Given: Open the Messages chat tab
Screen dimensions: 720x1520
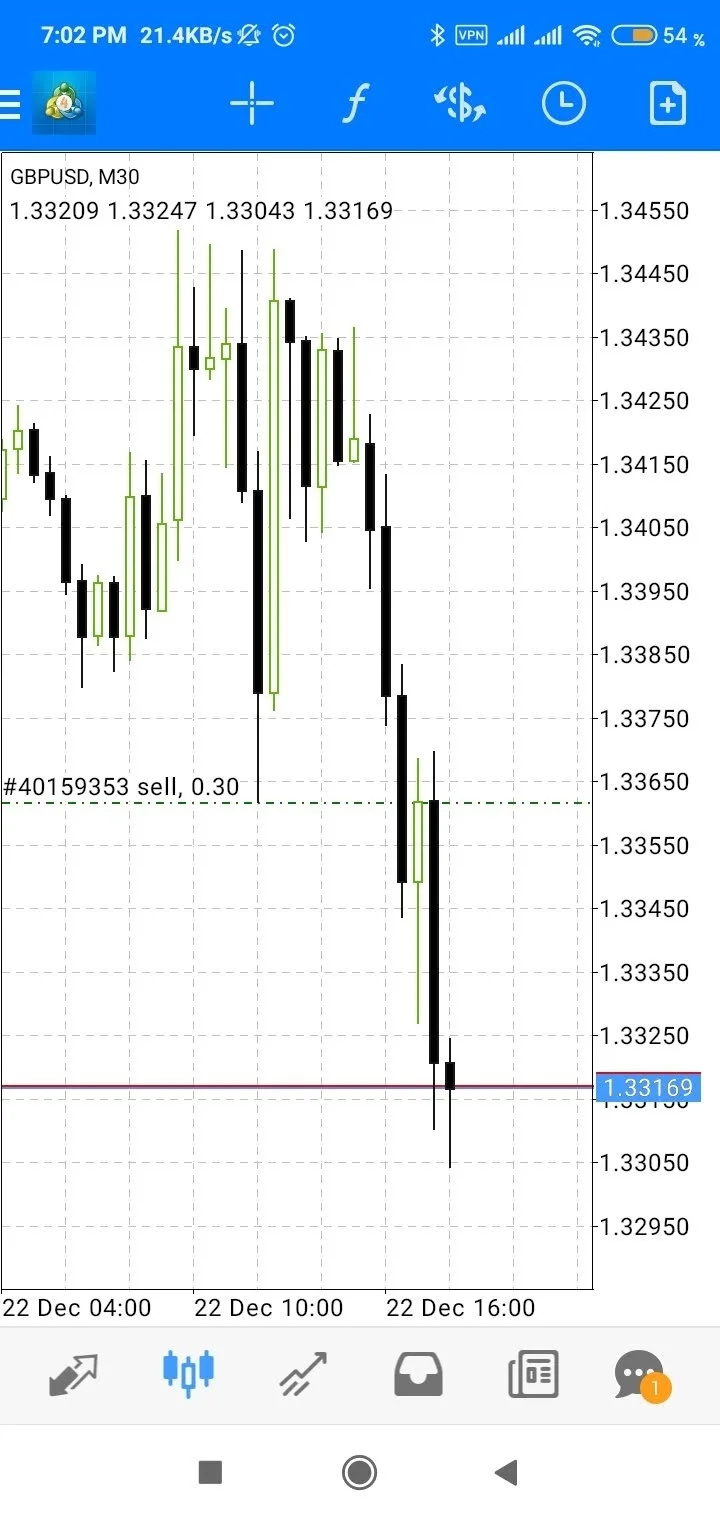Looking at the screenshot, I should 639,1374.
